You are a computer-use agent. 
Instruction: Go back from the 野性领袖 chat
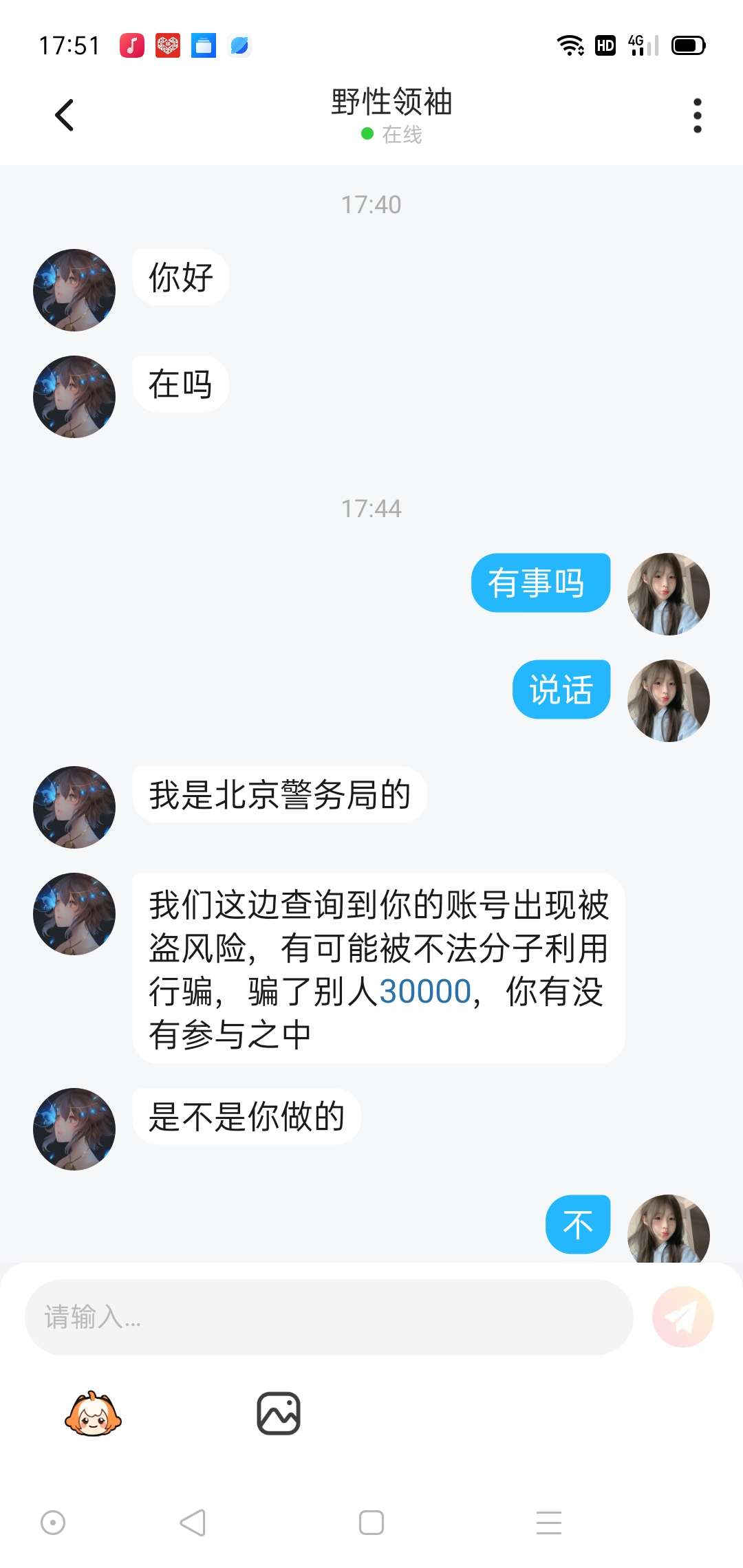click(x=65, y=115)
